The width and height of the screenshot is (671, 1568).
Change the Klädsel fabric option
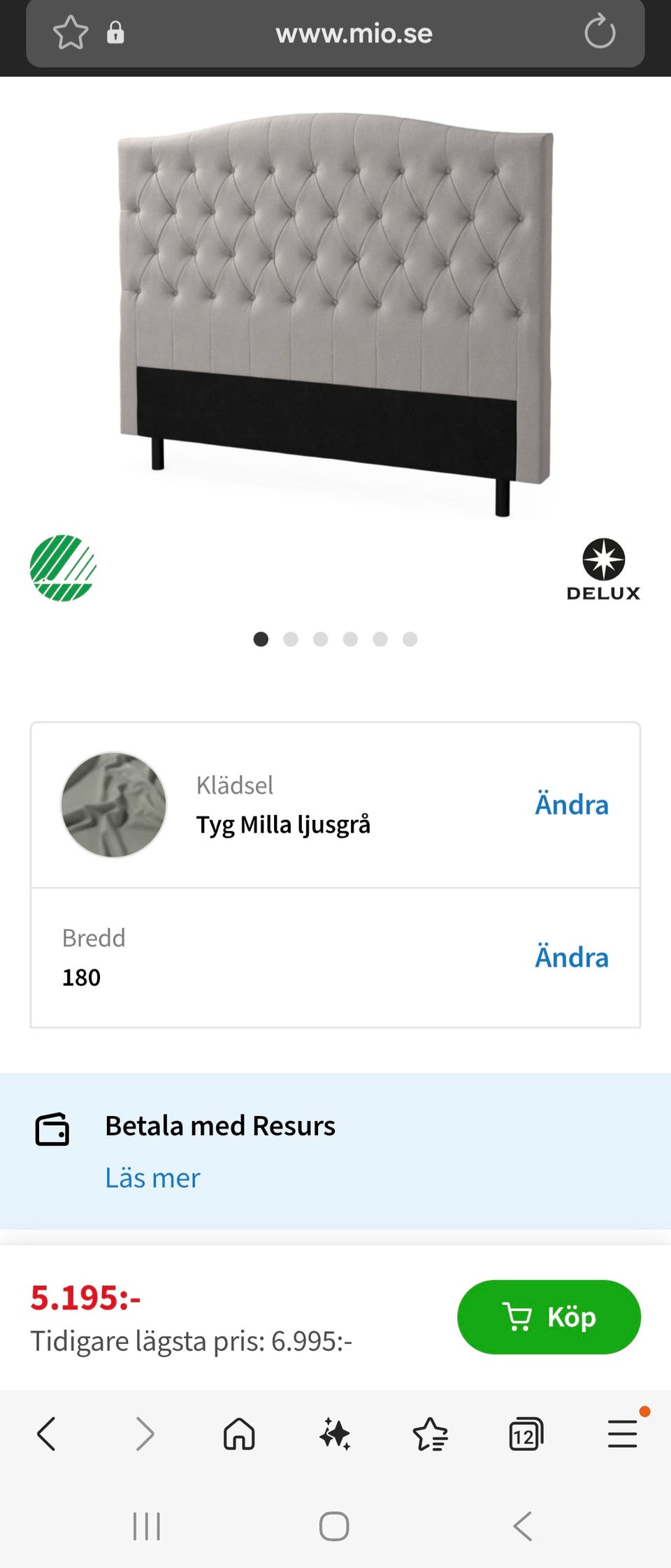click(571, 805)
